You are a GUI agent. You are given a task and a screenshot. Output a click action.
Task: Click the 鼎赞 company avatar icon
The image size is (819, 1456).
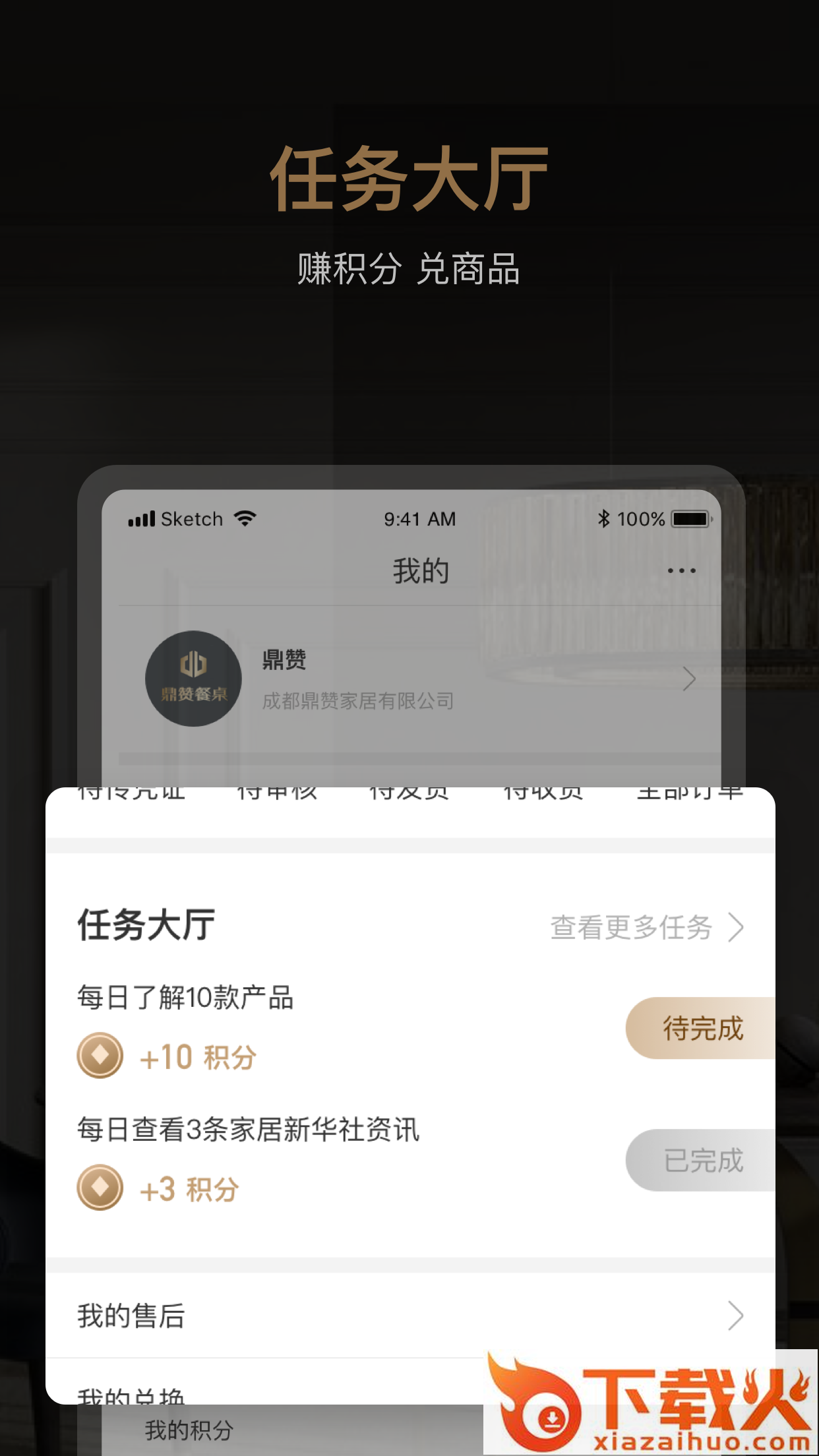coord(193,679)
